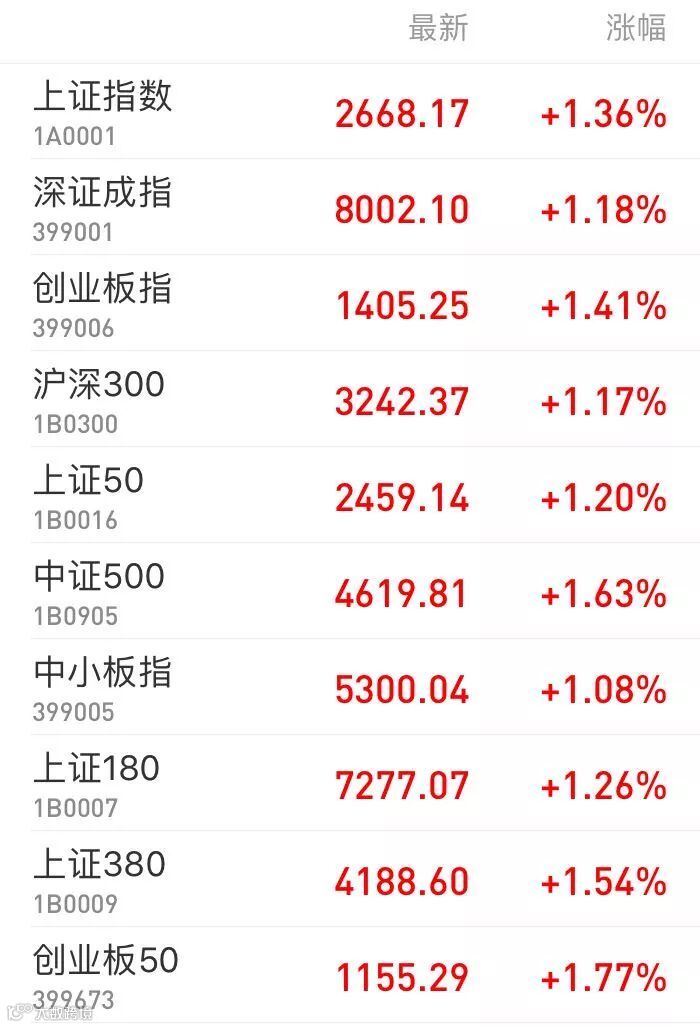Sort the list by 涨幅 column
Viewport: 700px width, 1027px height.
635,28
